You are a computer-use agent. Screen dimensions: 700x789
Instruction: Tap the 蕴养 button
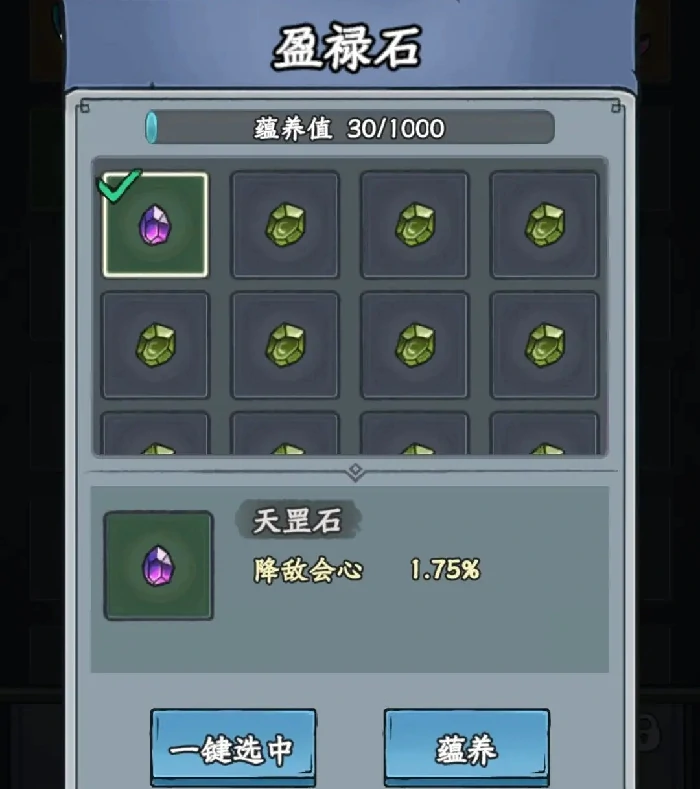[x=466, y=748]
